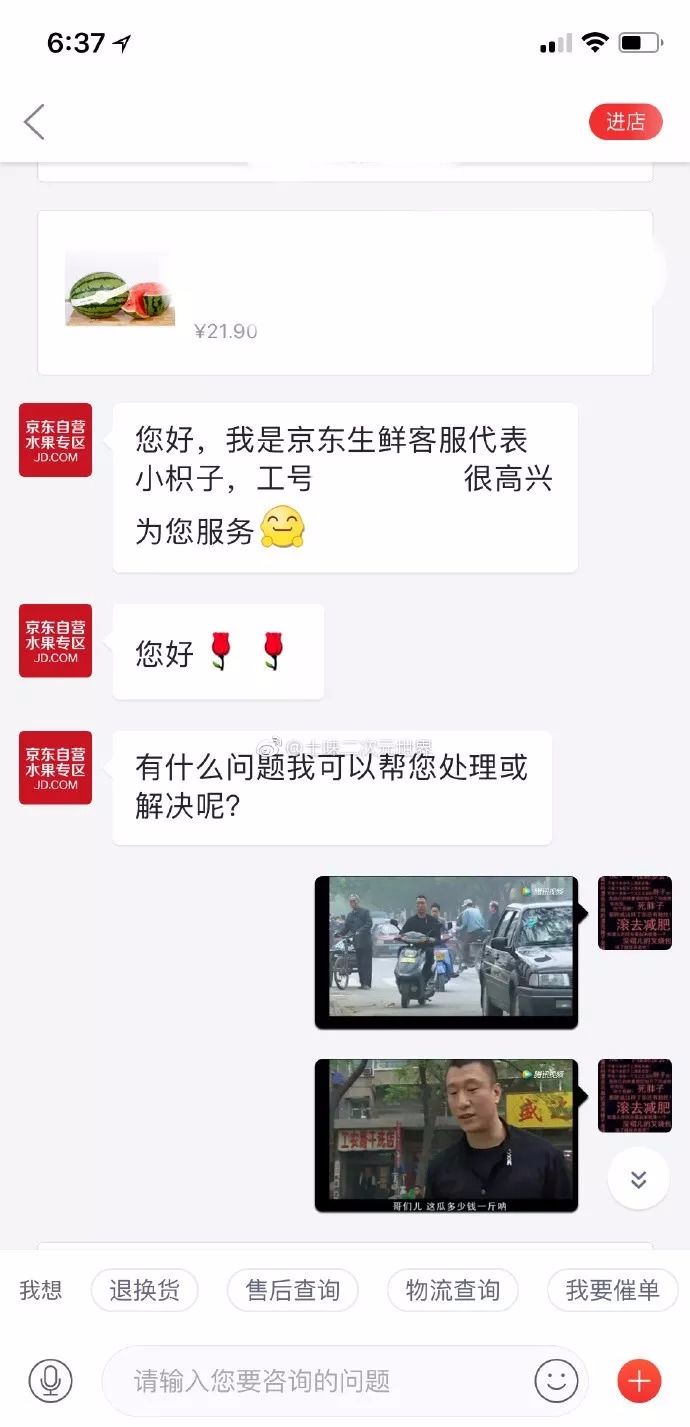The height and width of the screenshot is (1427, 690).
Task: Tap the 进店 button to enter the store
Action: click(x=625, y=122)
